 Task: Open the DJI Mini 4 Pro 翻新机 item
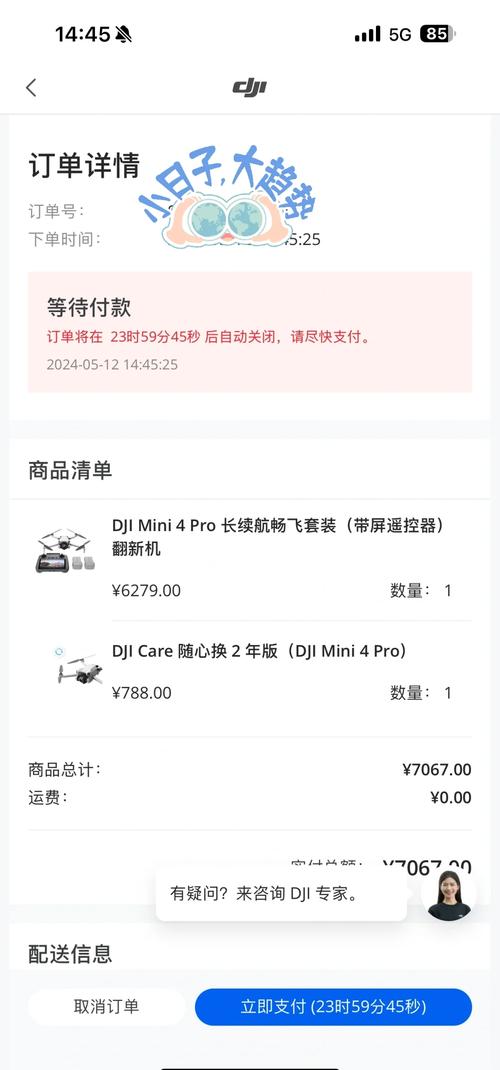click(x=250, y=560)
